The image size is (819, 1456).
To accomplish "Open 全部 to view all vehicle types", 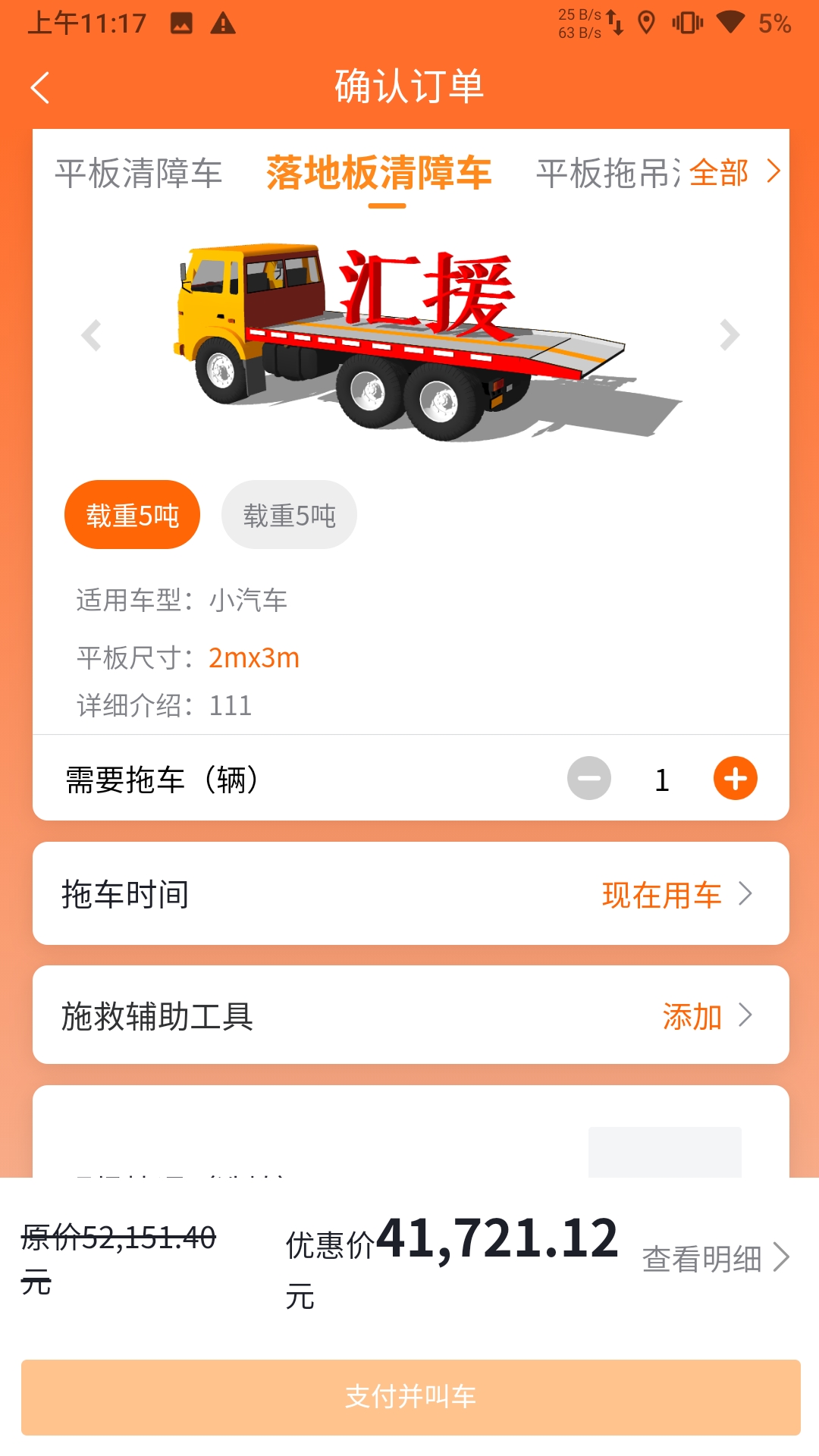I will tap(719, 173).
